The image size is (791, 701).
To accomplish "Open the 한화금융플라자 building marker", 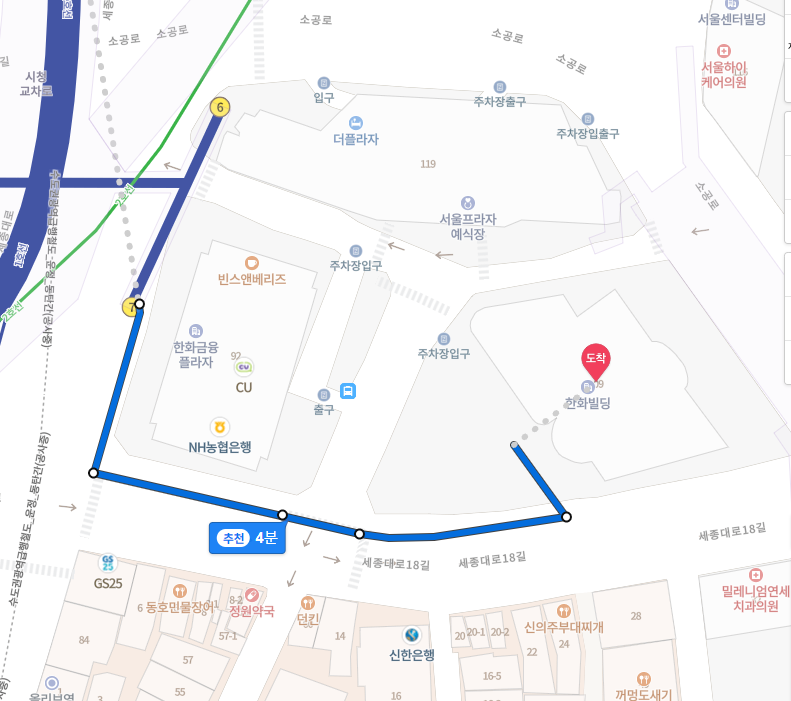I will coord(195,331).
